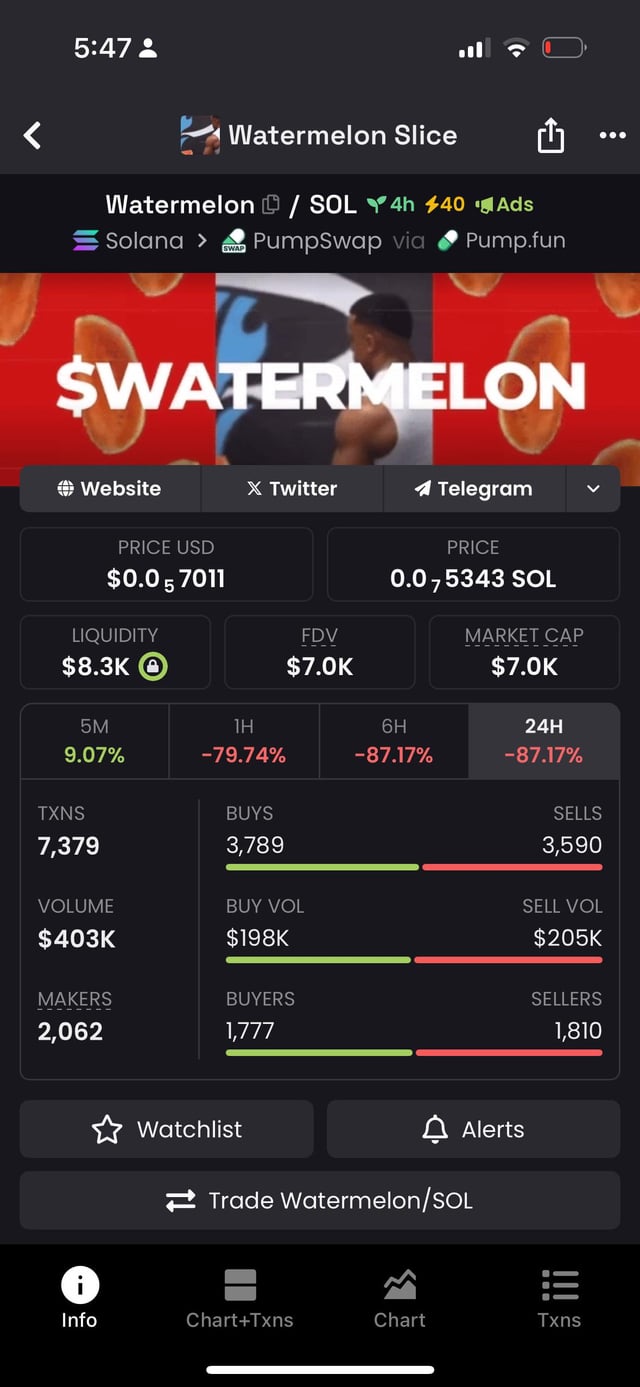Add this pair to Watchlist
This screenshot has height=1387, width=640.
pyautogui.click(x=167, y=1129)
